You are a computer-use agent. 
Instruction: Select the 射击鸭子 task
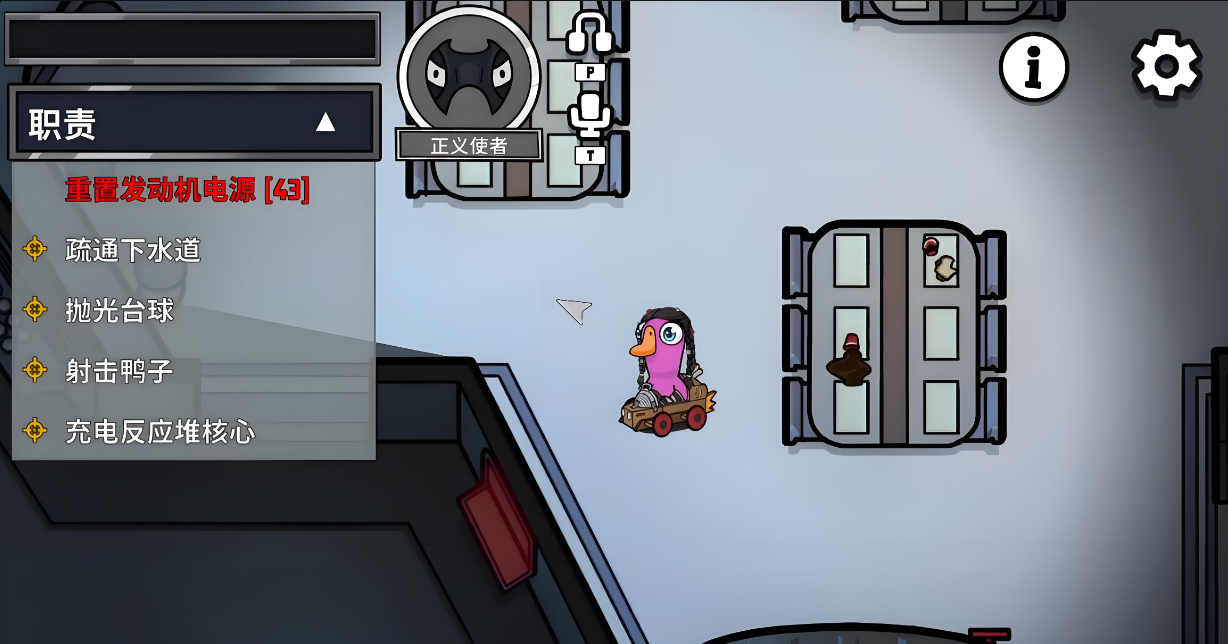[119, 371]
